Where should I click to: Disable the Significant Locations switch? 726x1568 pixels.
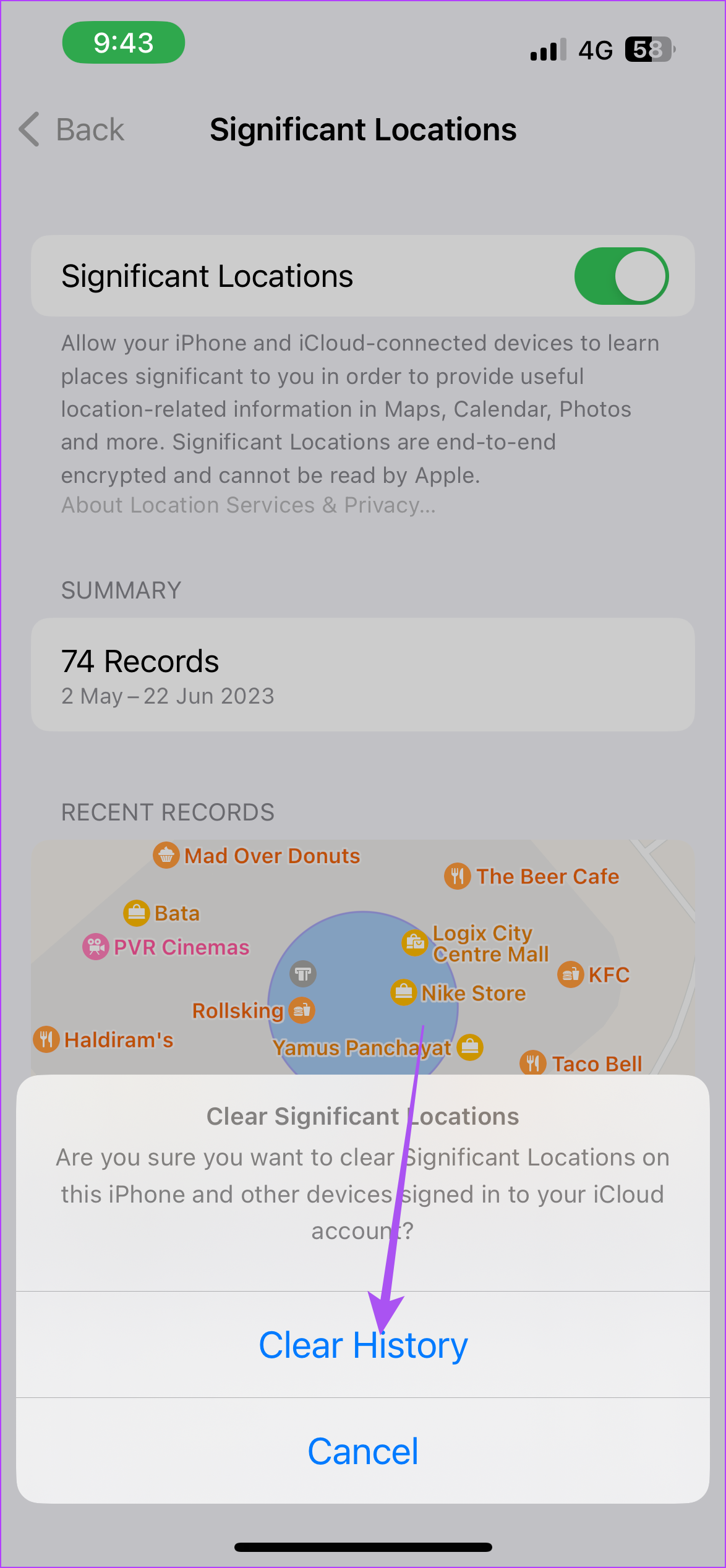tap(622, 276)
